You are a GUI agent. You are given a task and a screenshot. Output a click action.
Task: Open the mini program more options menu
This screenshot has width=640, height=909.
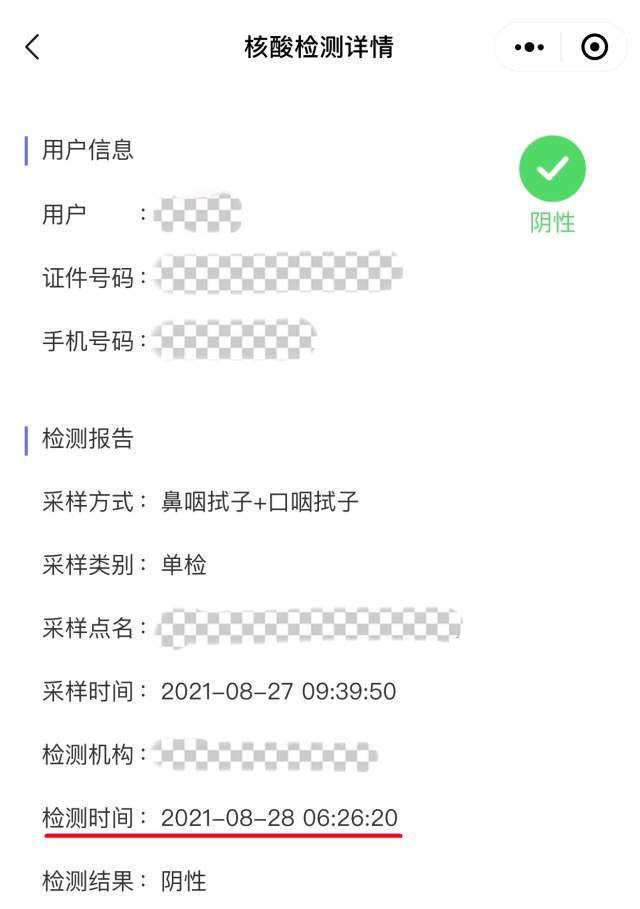click(529, 47)
